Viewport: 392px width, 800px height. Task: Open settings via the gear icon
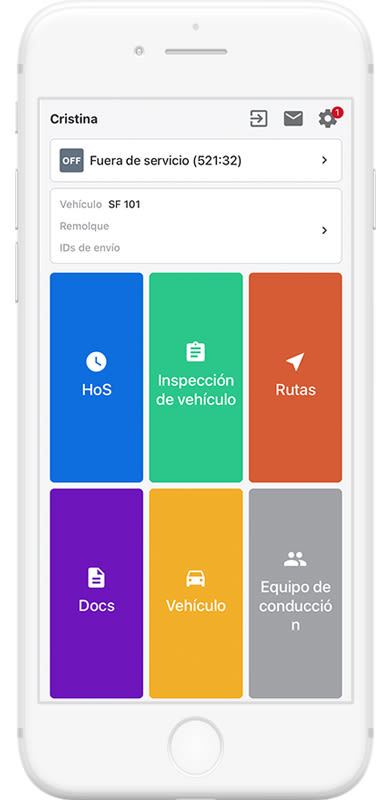327,119
